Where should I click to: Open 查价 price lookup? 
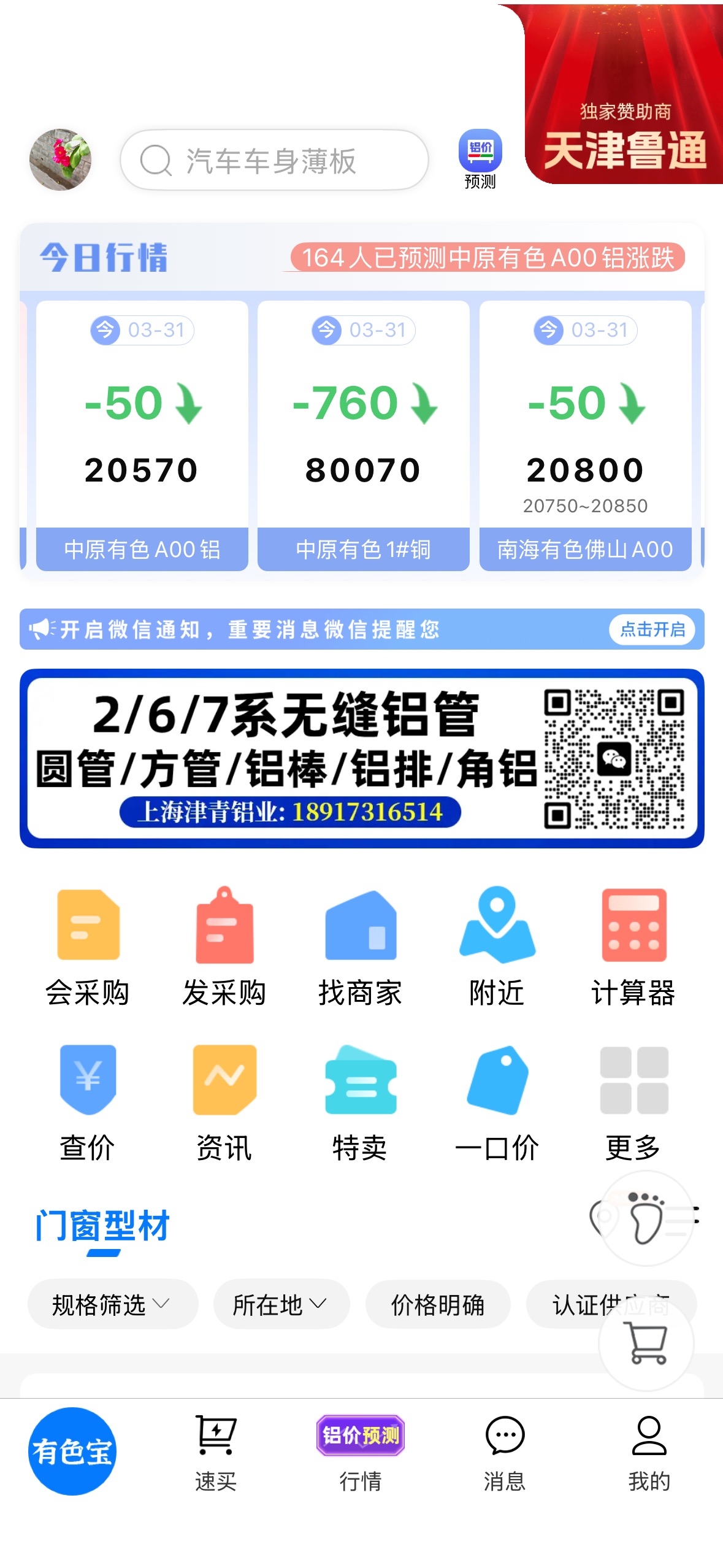click(88, 1103)
